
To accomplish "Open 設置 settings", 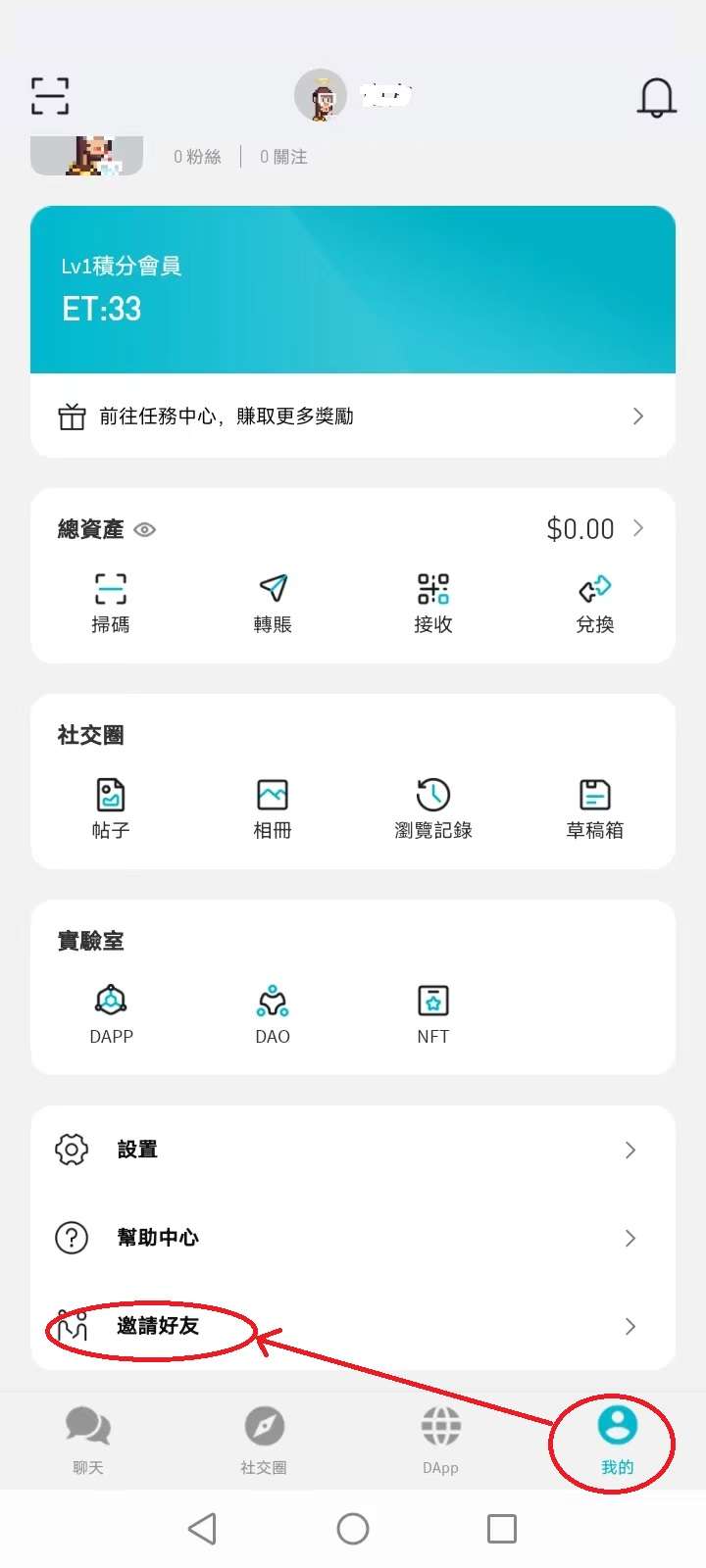I will click(353, 1150).
